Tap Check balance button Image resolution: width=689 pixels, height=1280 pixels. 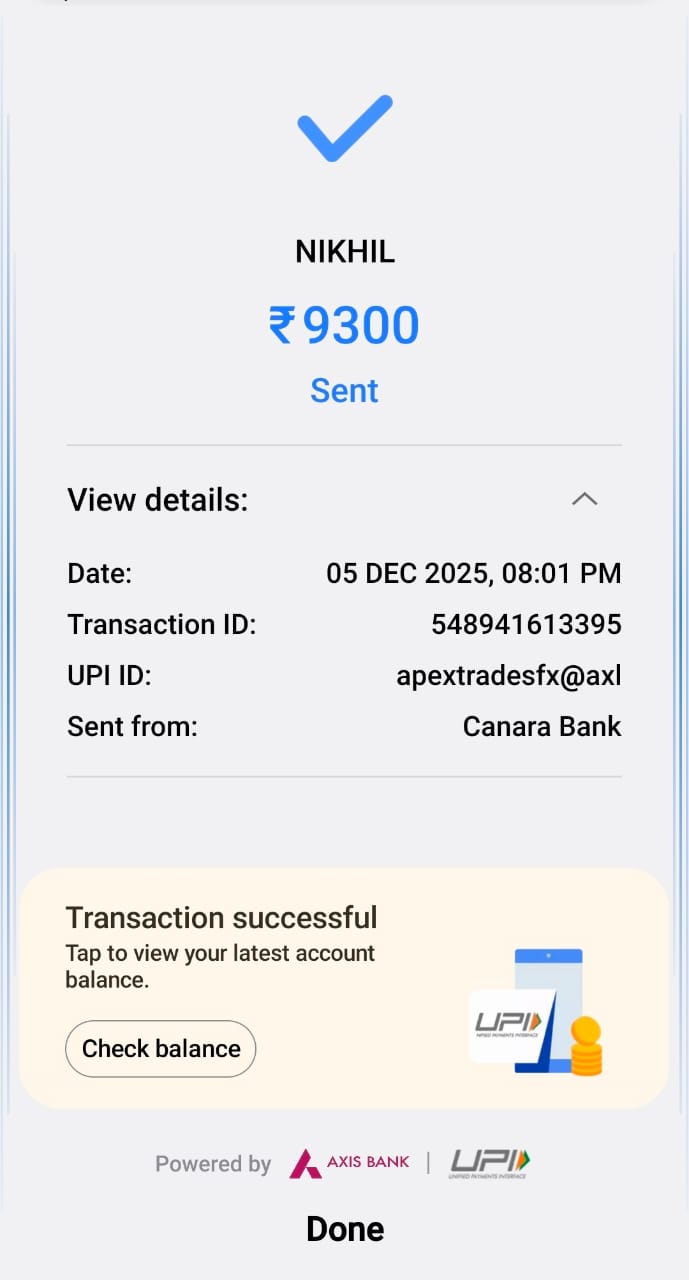(161, 1048)
